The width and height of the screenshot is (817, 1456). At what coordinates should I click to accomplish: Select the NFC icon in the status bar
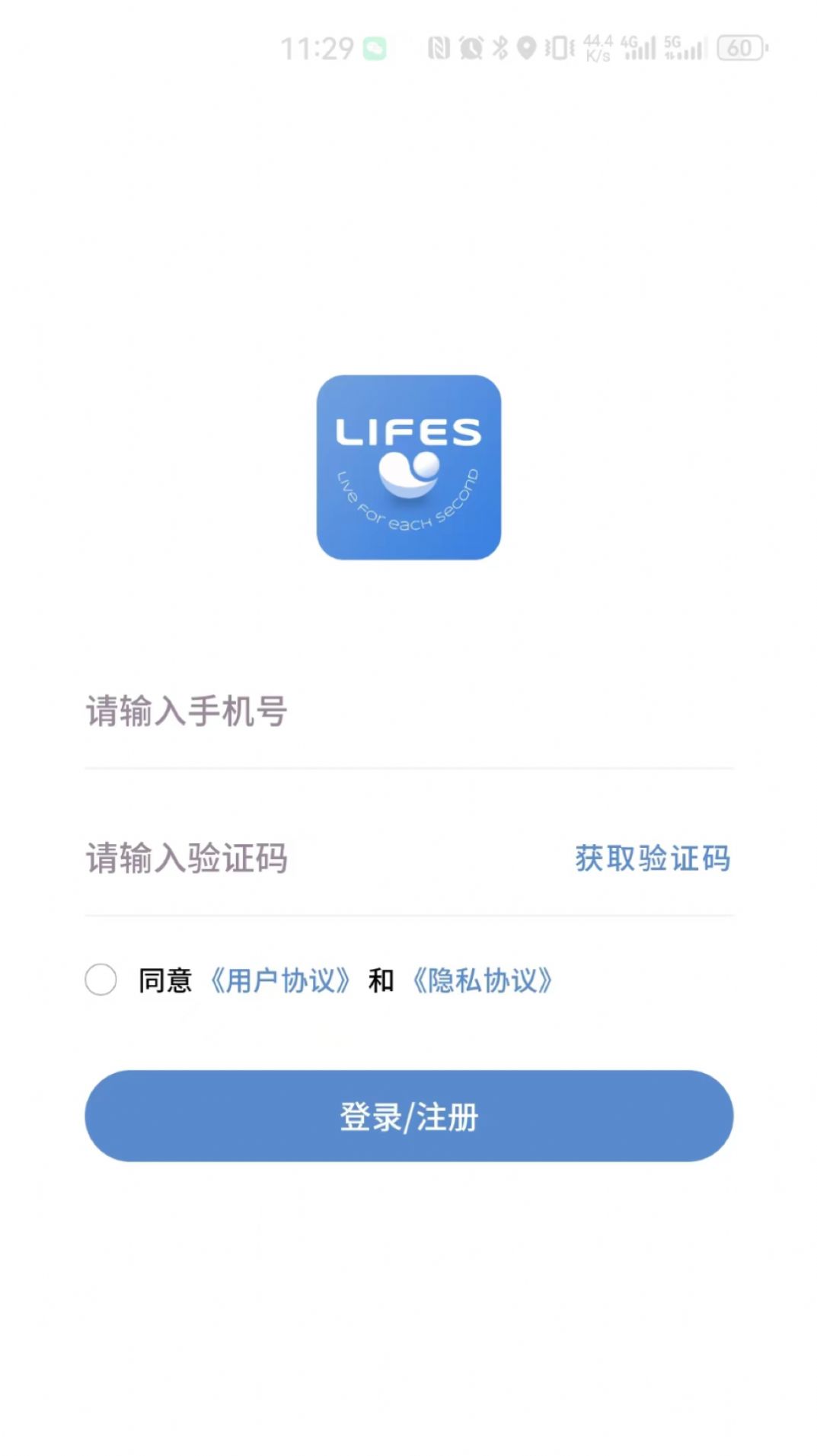point(440,47)
